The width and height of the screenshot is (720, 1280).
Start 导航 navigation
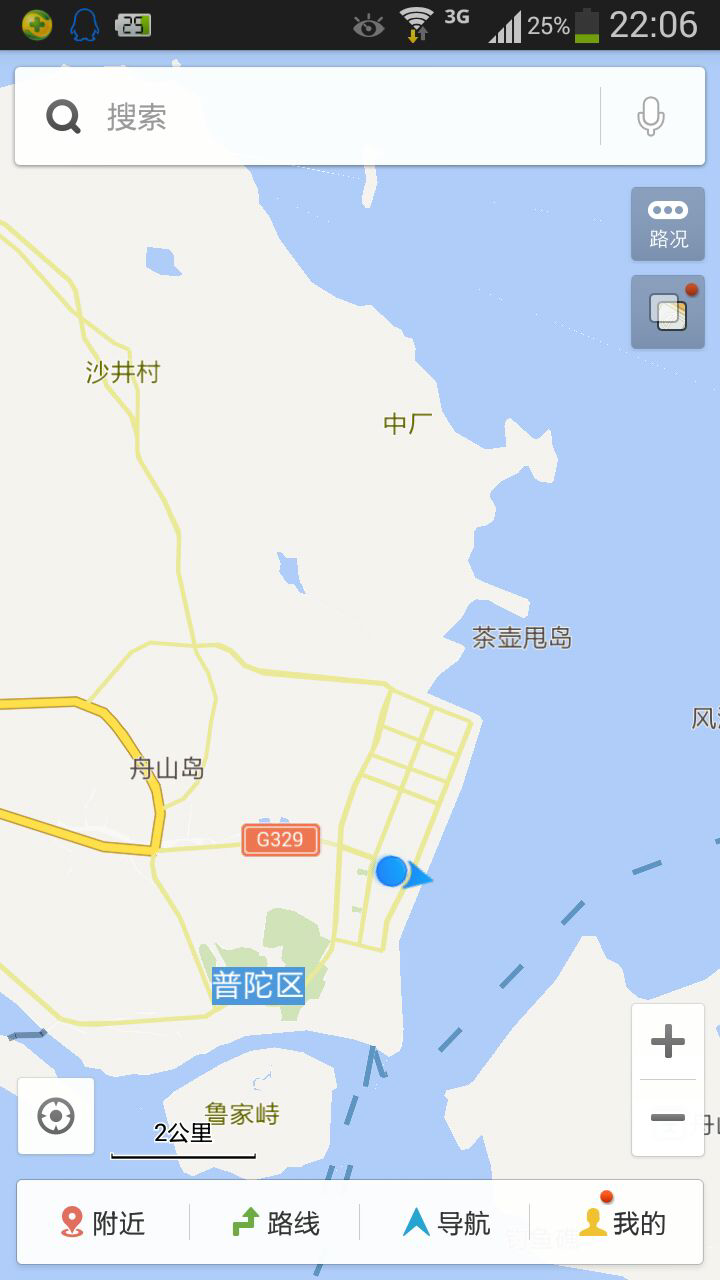coord(445,1222)
